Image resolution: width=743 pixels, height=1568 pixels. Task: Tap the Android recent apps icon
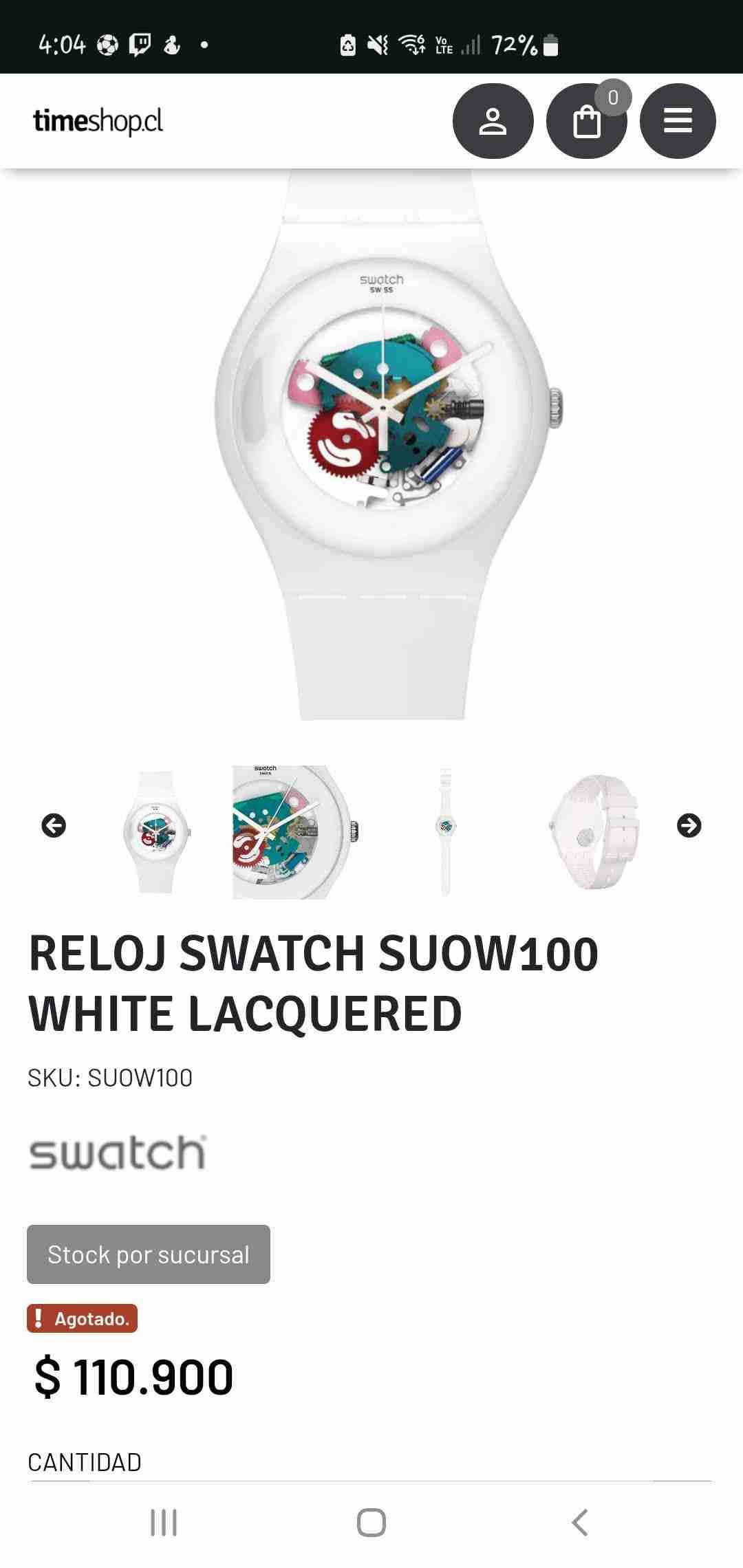pyautogui.click(x=163, y=1523)
